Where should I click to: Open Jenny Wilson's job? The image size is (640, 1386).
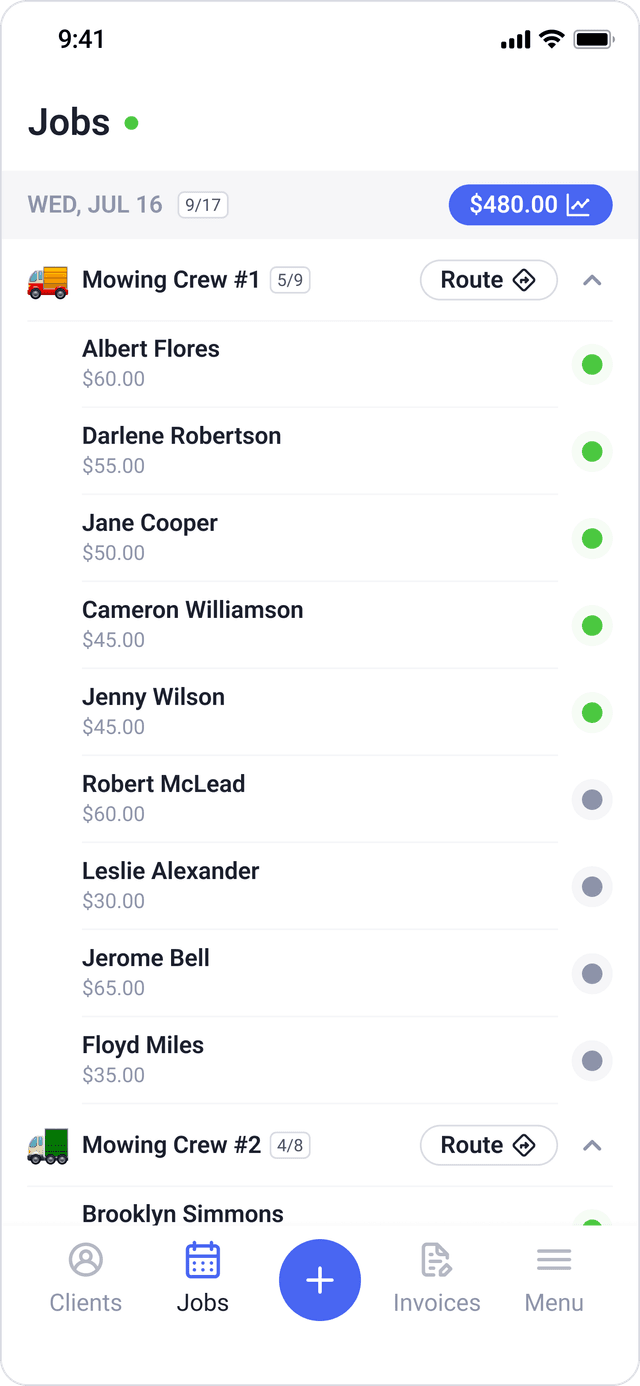pyautogui.click(x=300, y=711)
